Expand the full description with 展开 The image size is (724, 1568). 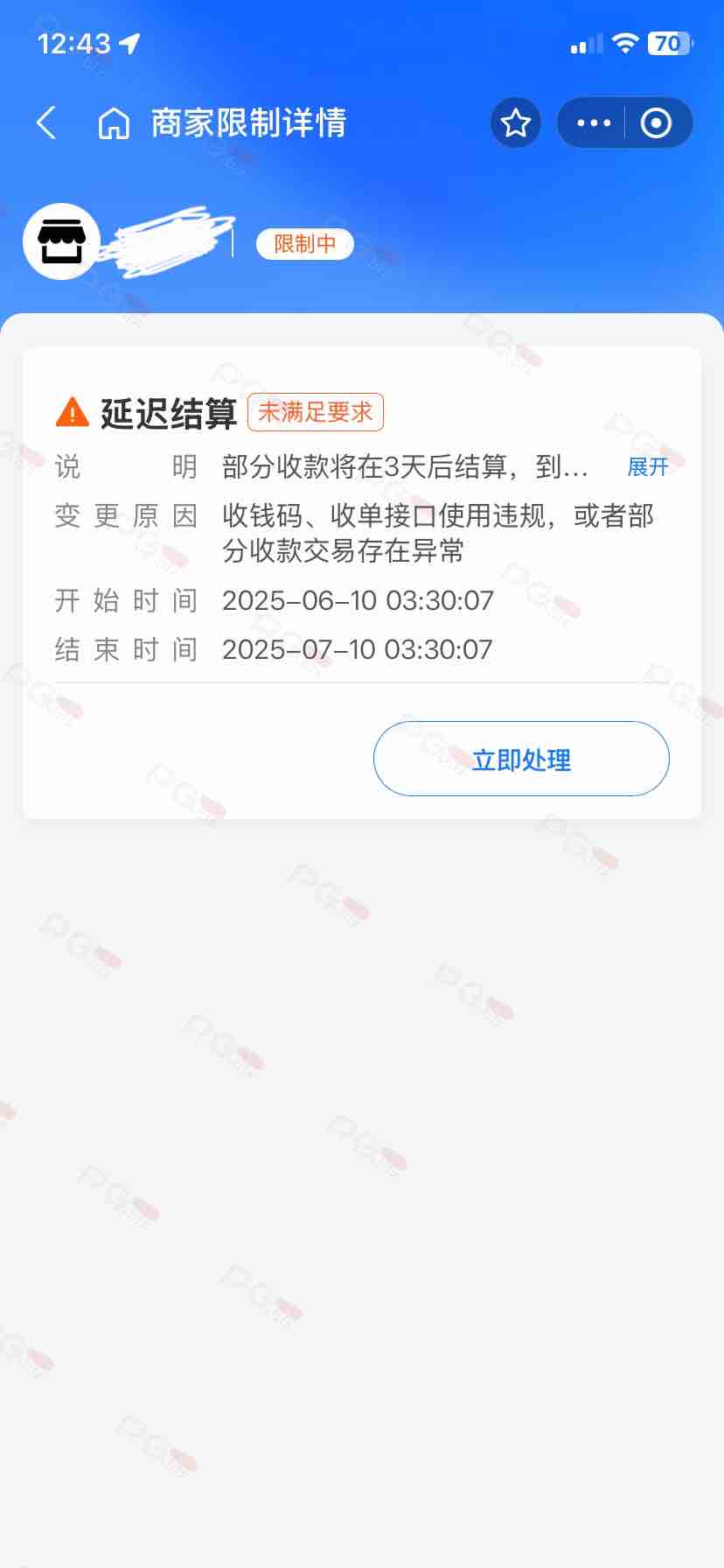(x=648, y=467)
